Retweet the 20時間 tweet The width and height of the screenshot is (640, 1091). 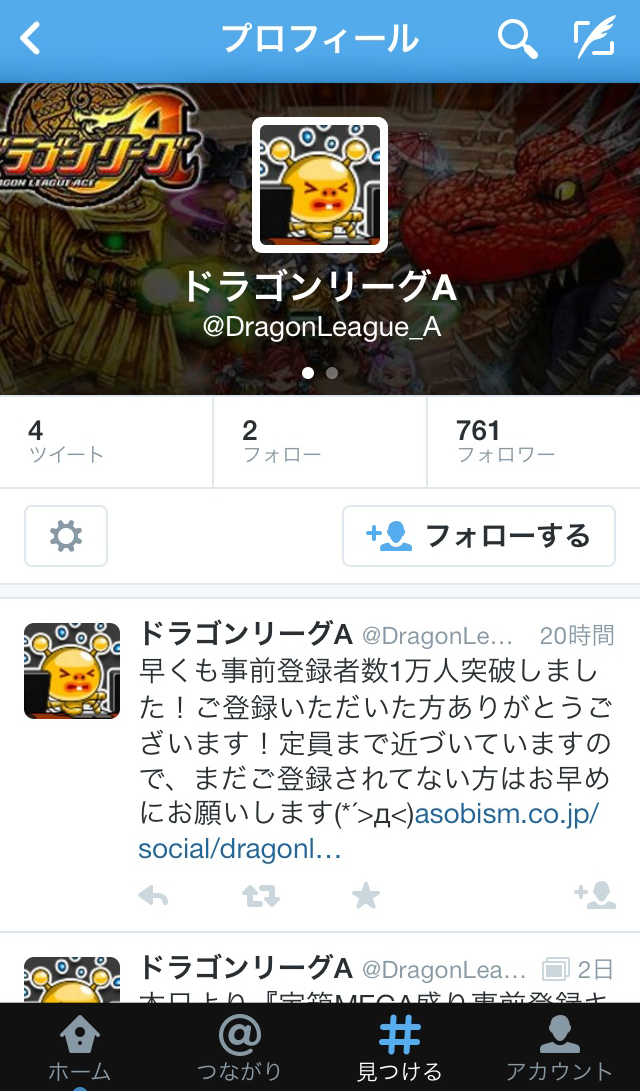pos(261,895)
